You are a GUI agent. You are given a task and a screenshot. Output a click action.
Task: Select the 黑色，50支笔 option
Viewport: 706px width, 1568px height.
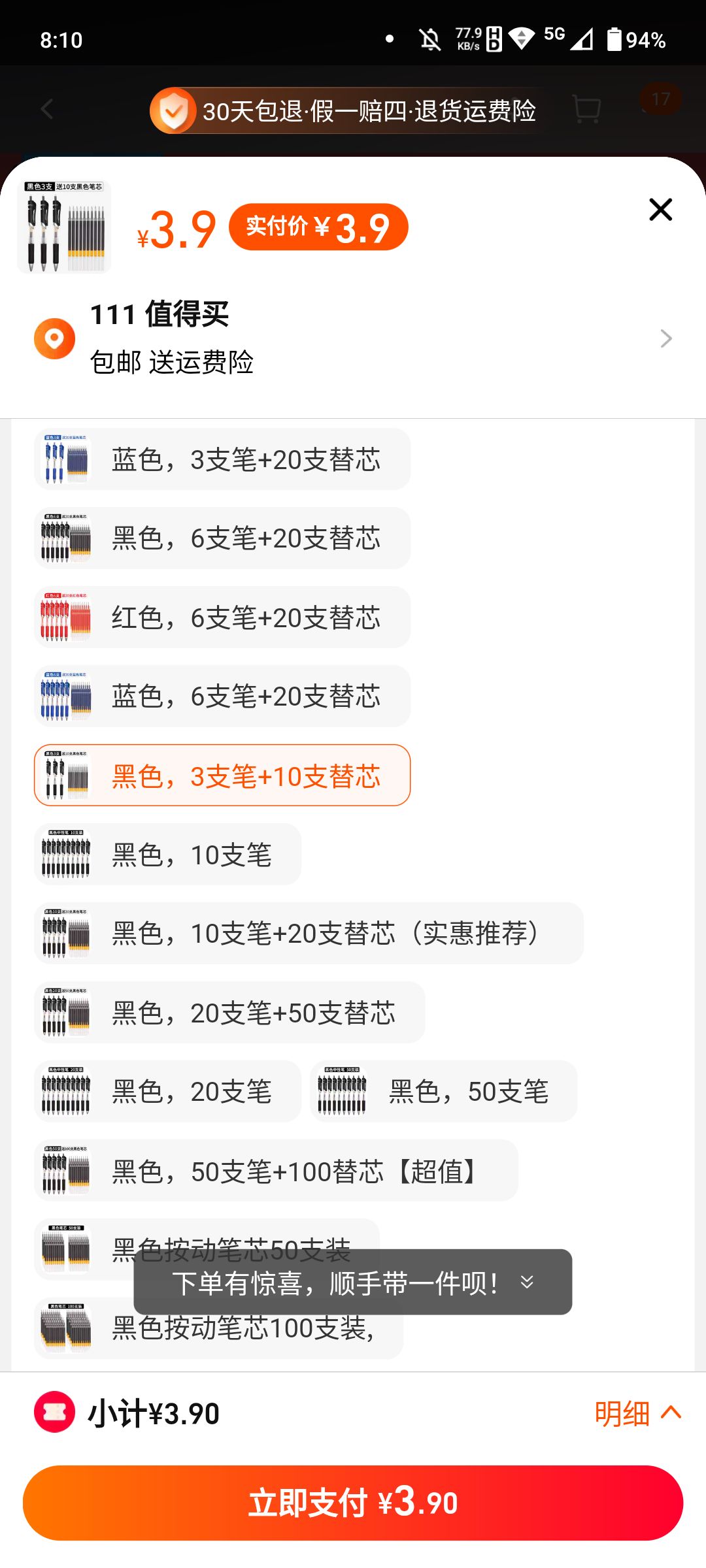click(444, 1092)
